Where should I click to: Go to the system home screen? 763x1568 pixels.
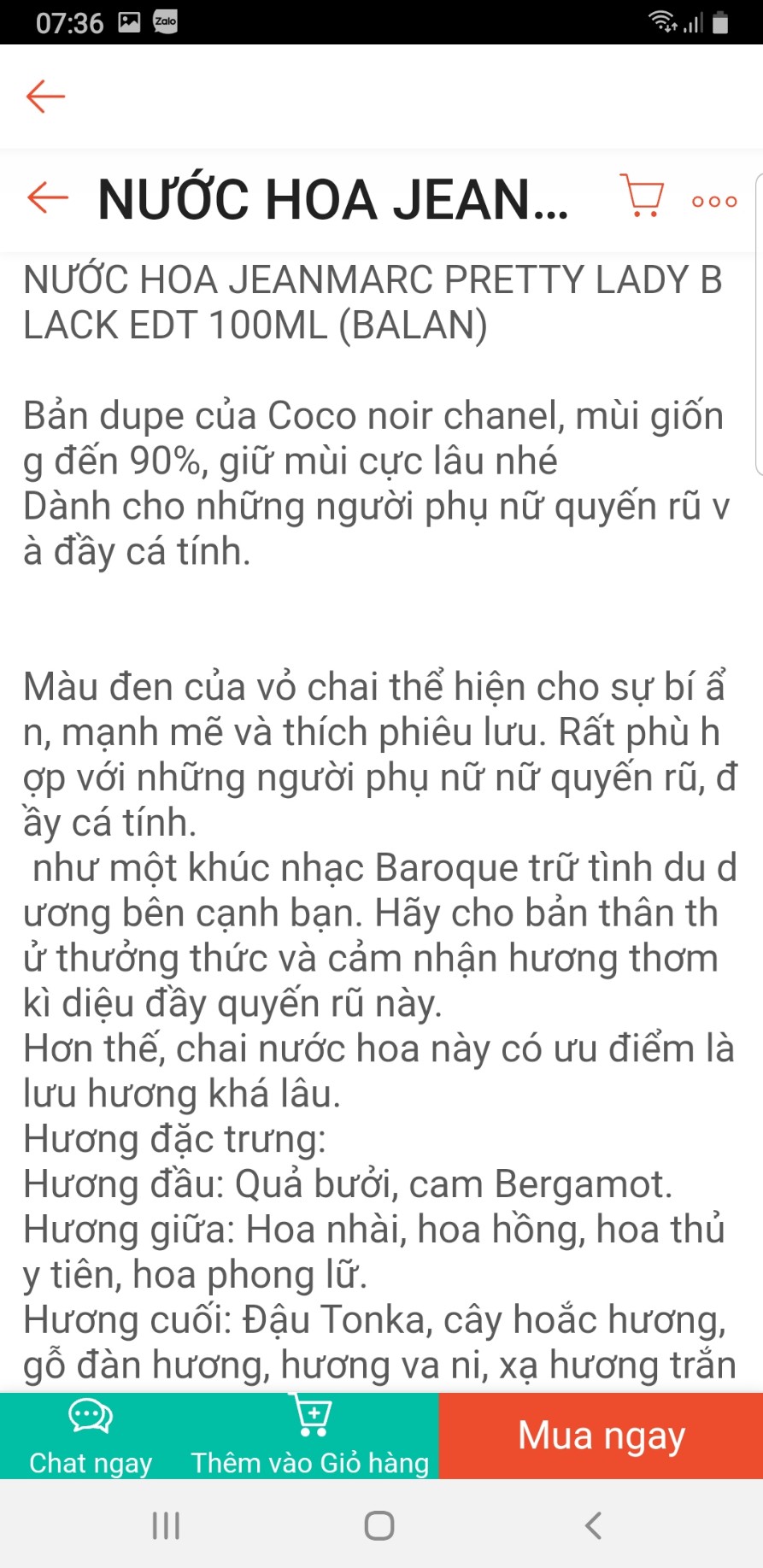coord(379,1525)
